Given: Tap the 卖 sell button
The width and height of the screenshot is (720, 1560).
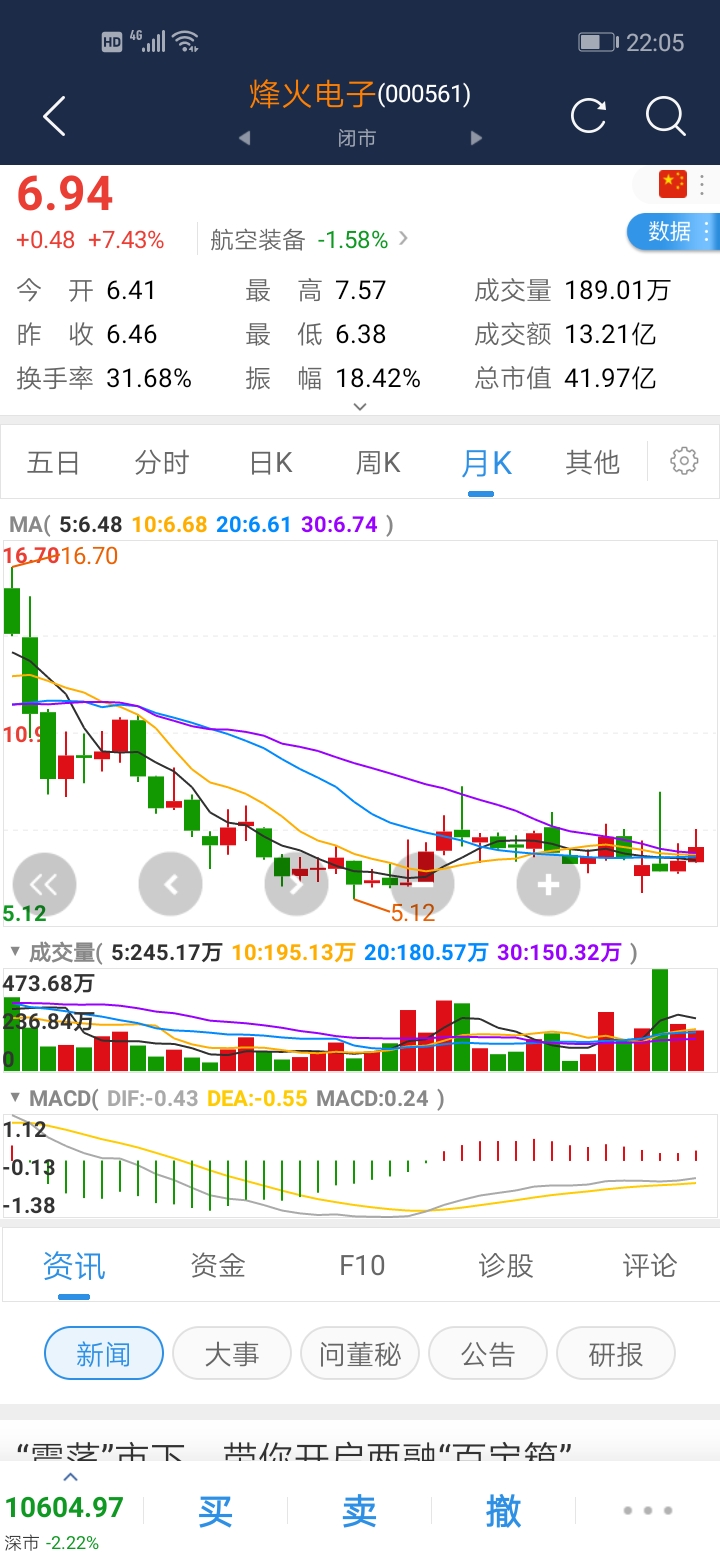Looking at the screenshot, I should point(359,1511).
